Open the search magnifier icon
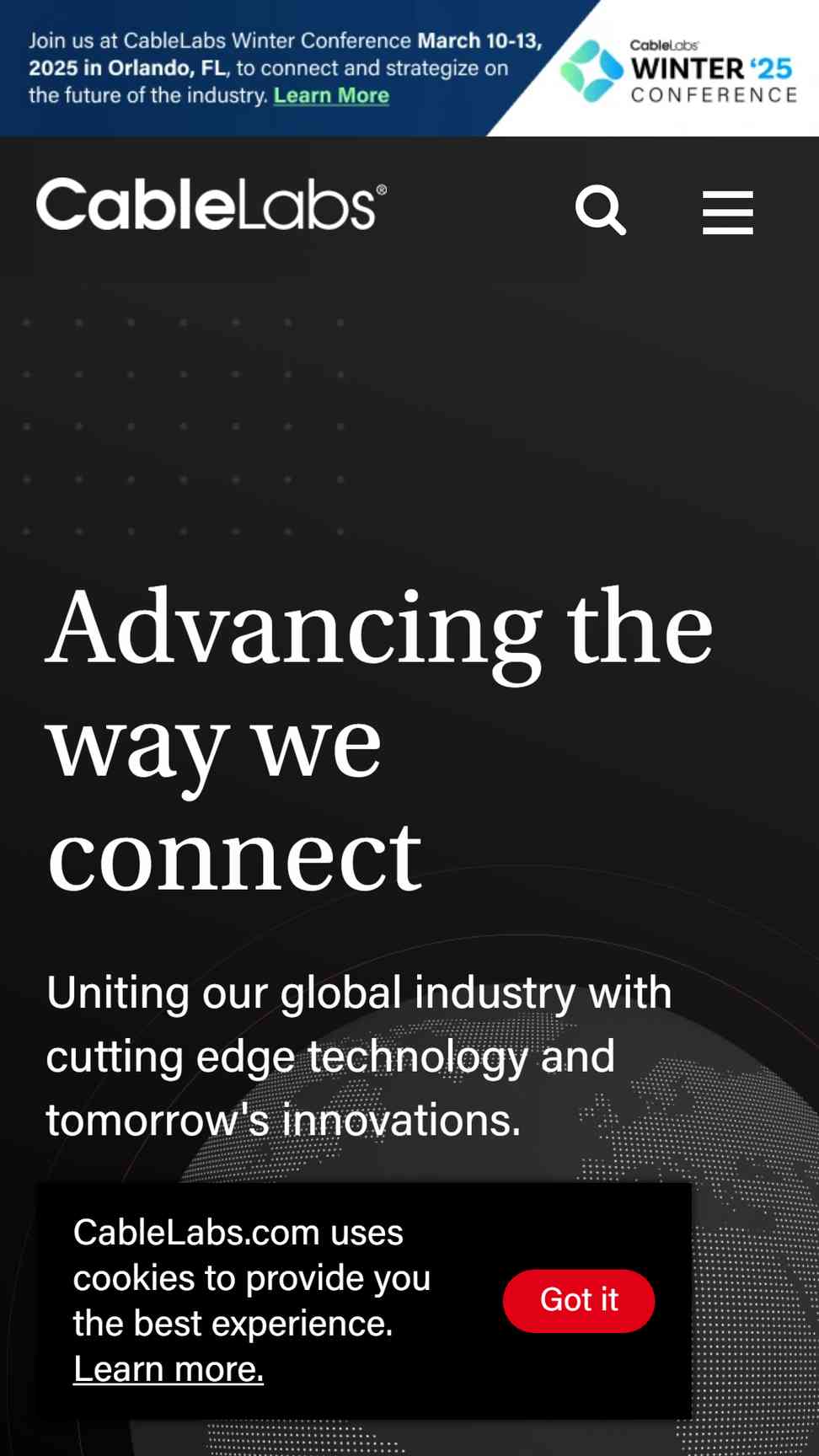 pyautogui.click(x=601, y=210)
